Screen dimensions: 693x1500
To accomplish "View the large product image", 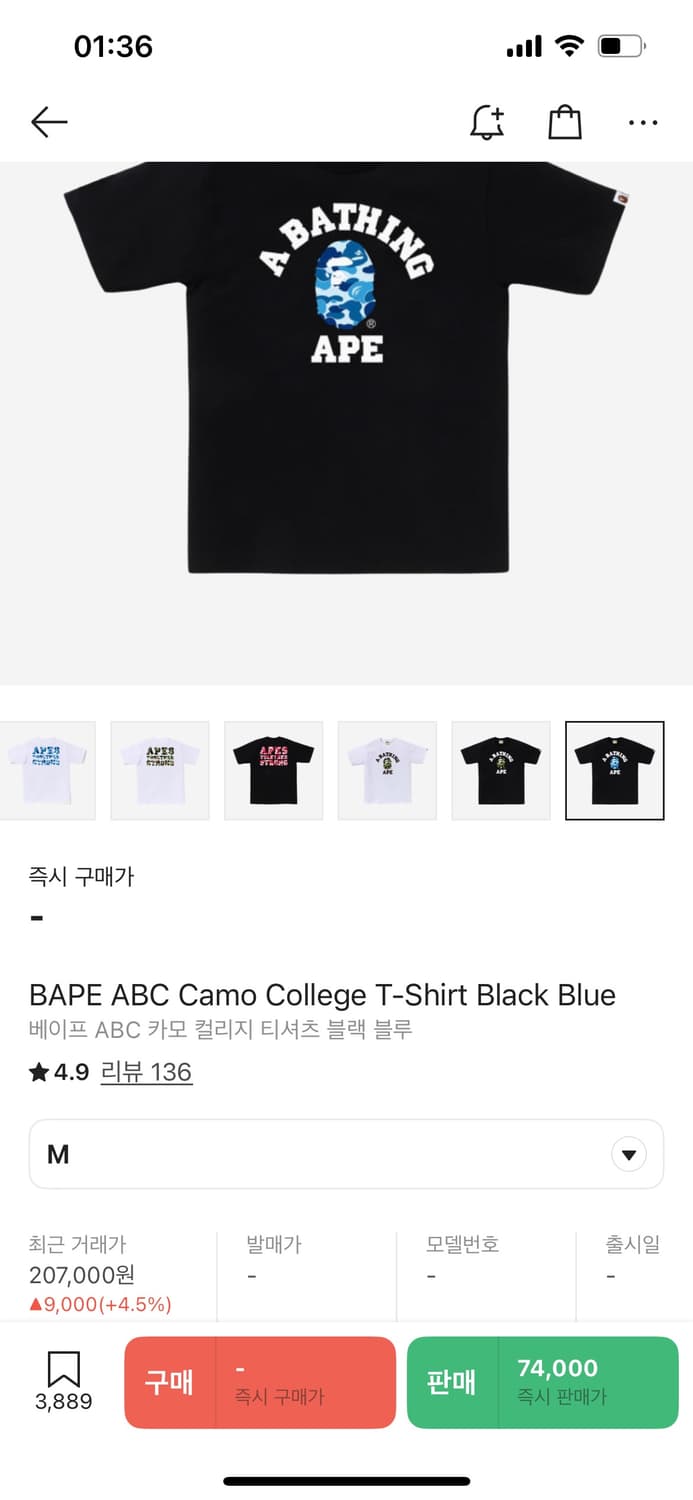I will coord(346,400).
